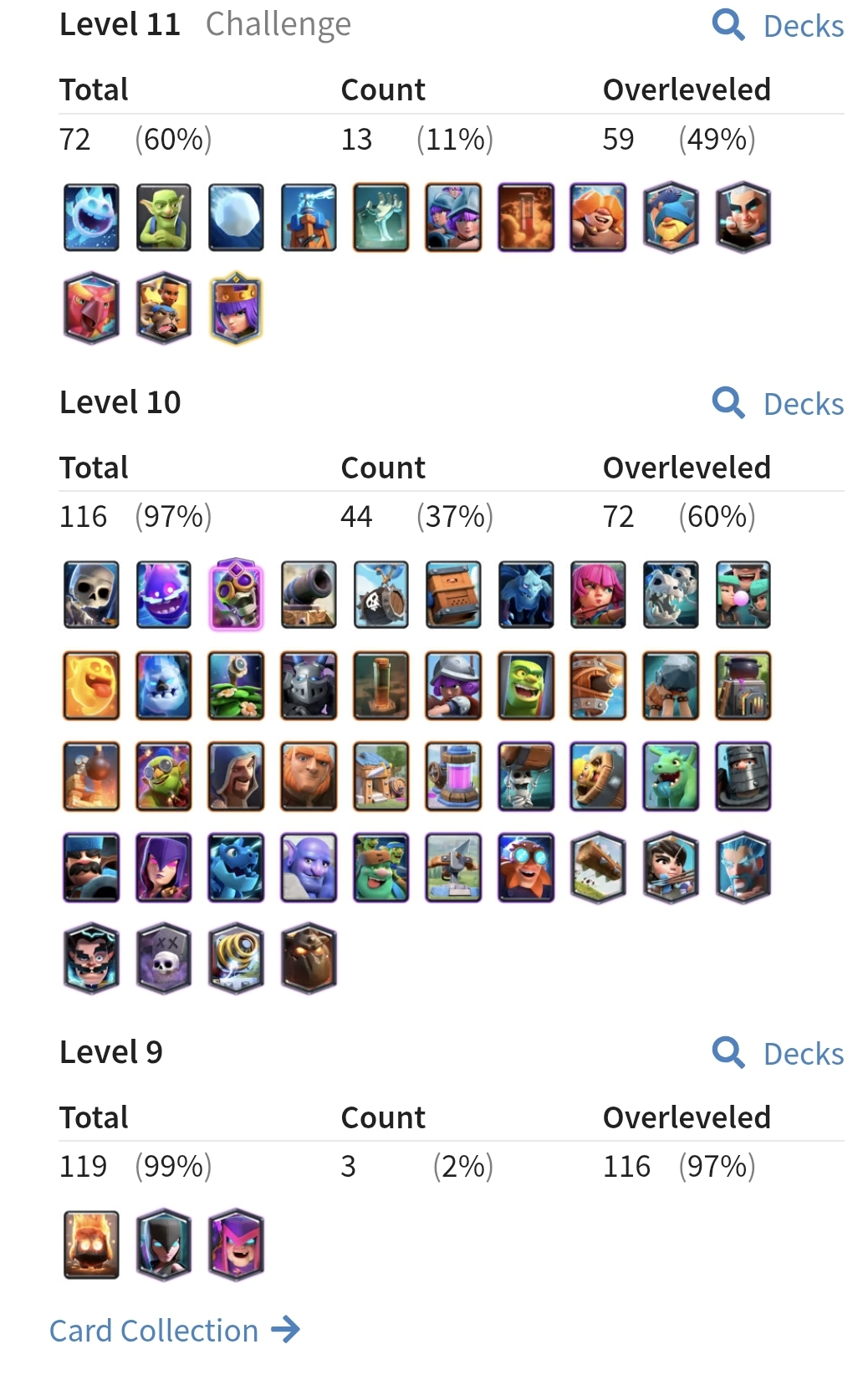Image resolution: width=868 pixels, height=1375 pixels.
Task: Open Decks search for Level 9
Action: pos(779,1054)
